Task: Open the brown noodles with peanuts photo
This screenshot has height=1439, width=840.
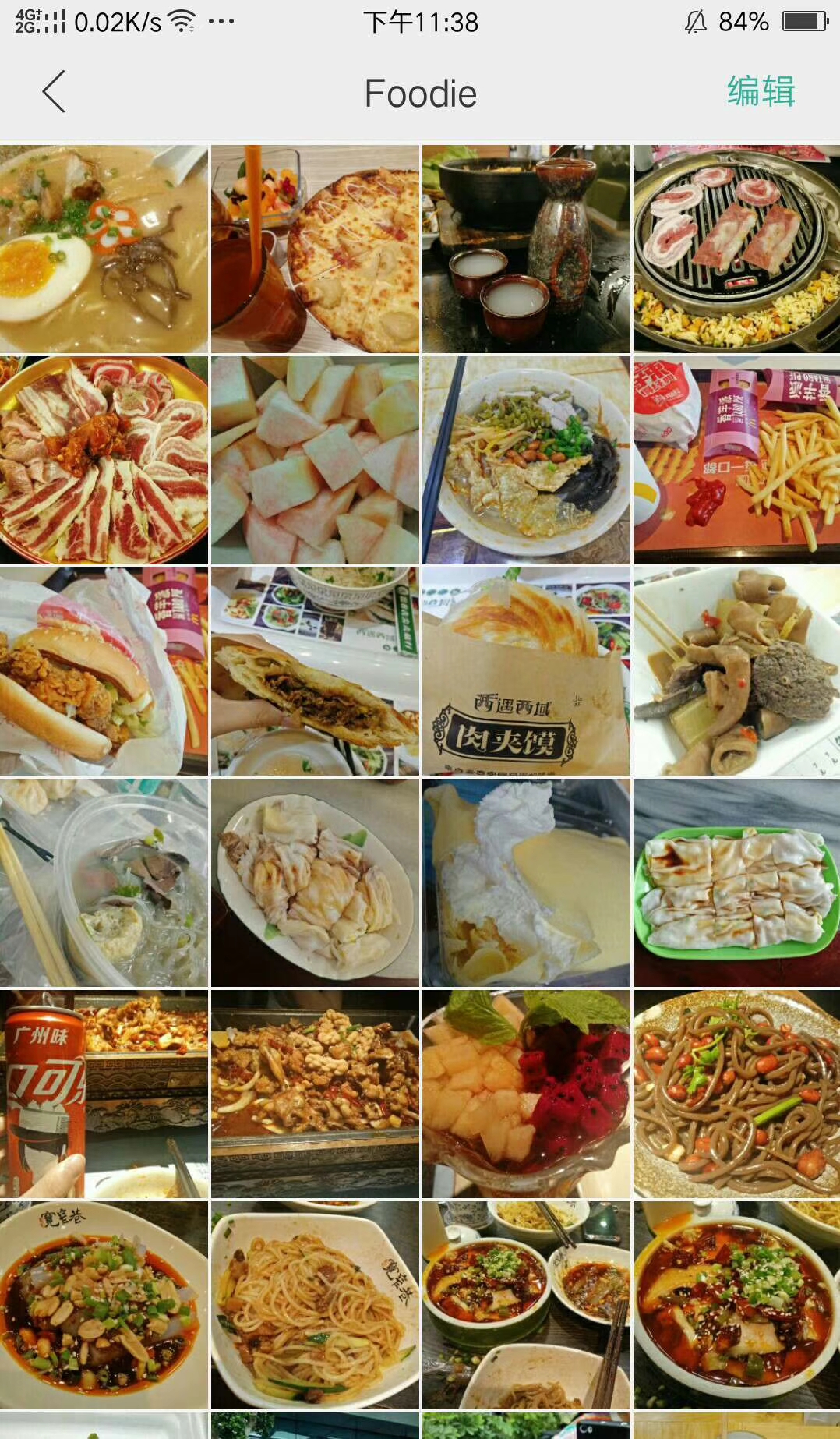Action: [x=736, y=1094]
